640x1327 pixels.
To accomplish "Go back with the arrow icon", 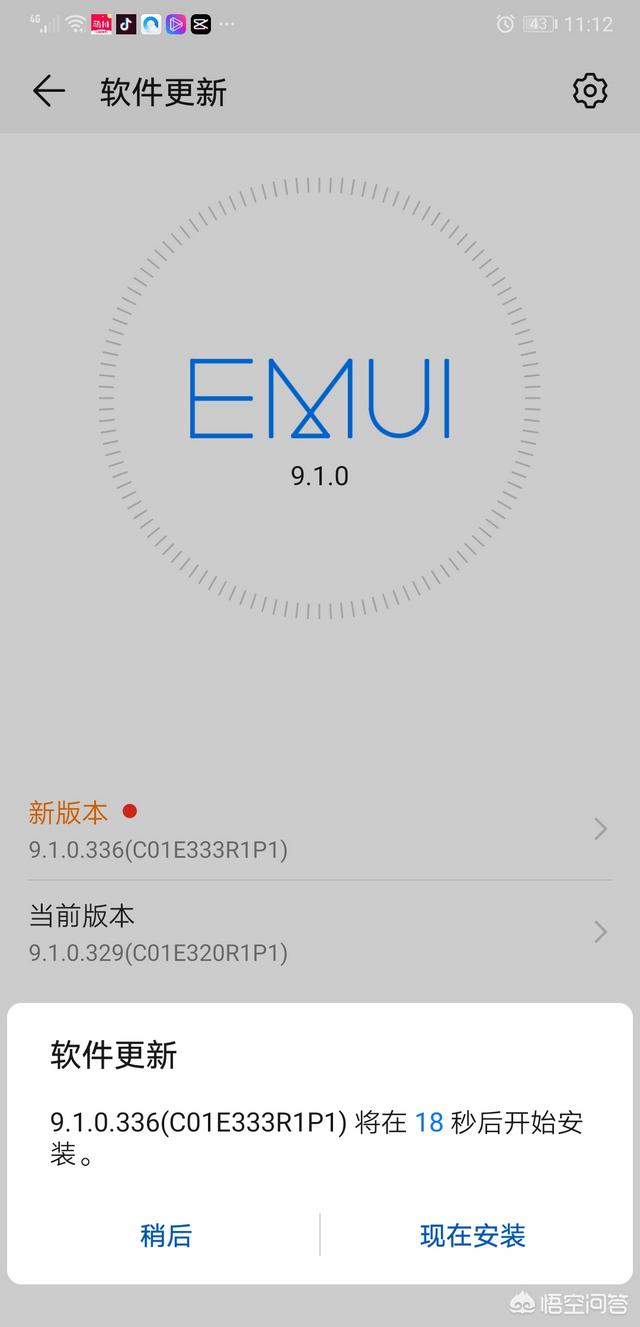I will (x=48, y=91).
